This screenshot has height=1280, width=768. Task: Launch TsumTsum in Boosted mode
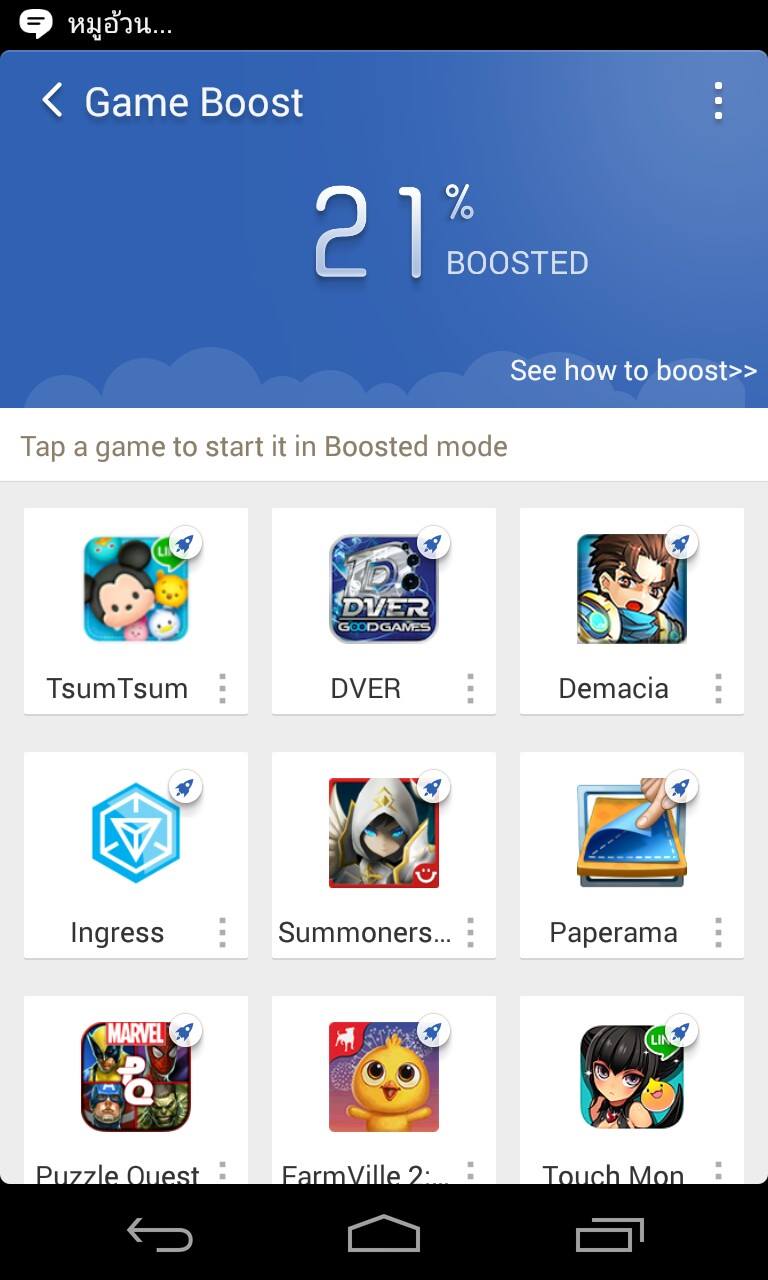135,590
